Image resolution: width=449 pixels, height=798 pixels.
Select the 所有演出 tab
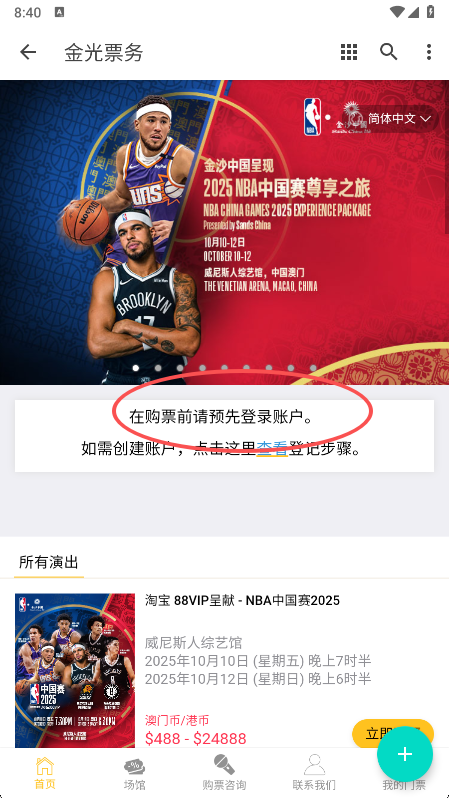(x=49, y=562)
